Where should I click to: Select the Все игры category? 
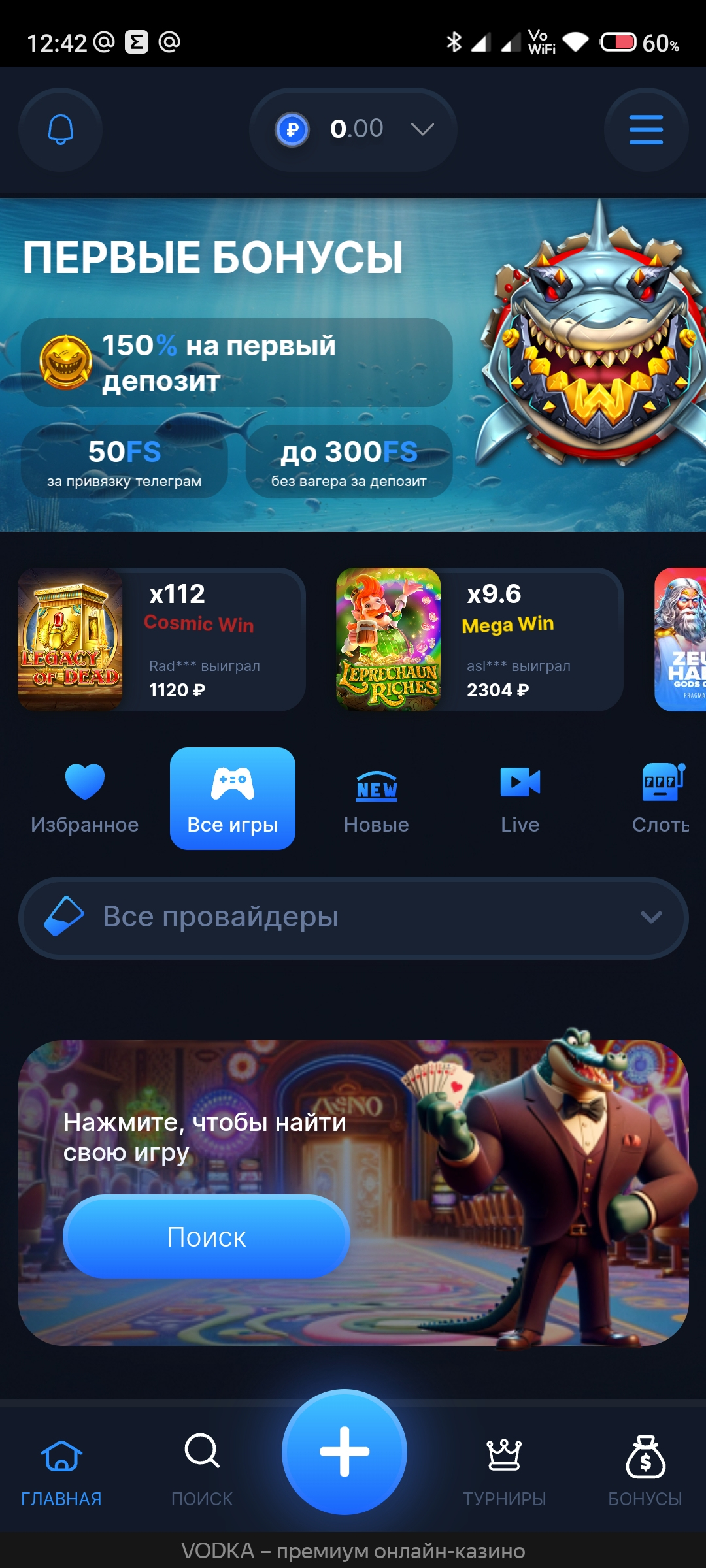pos(233,798)
